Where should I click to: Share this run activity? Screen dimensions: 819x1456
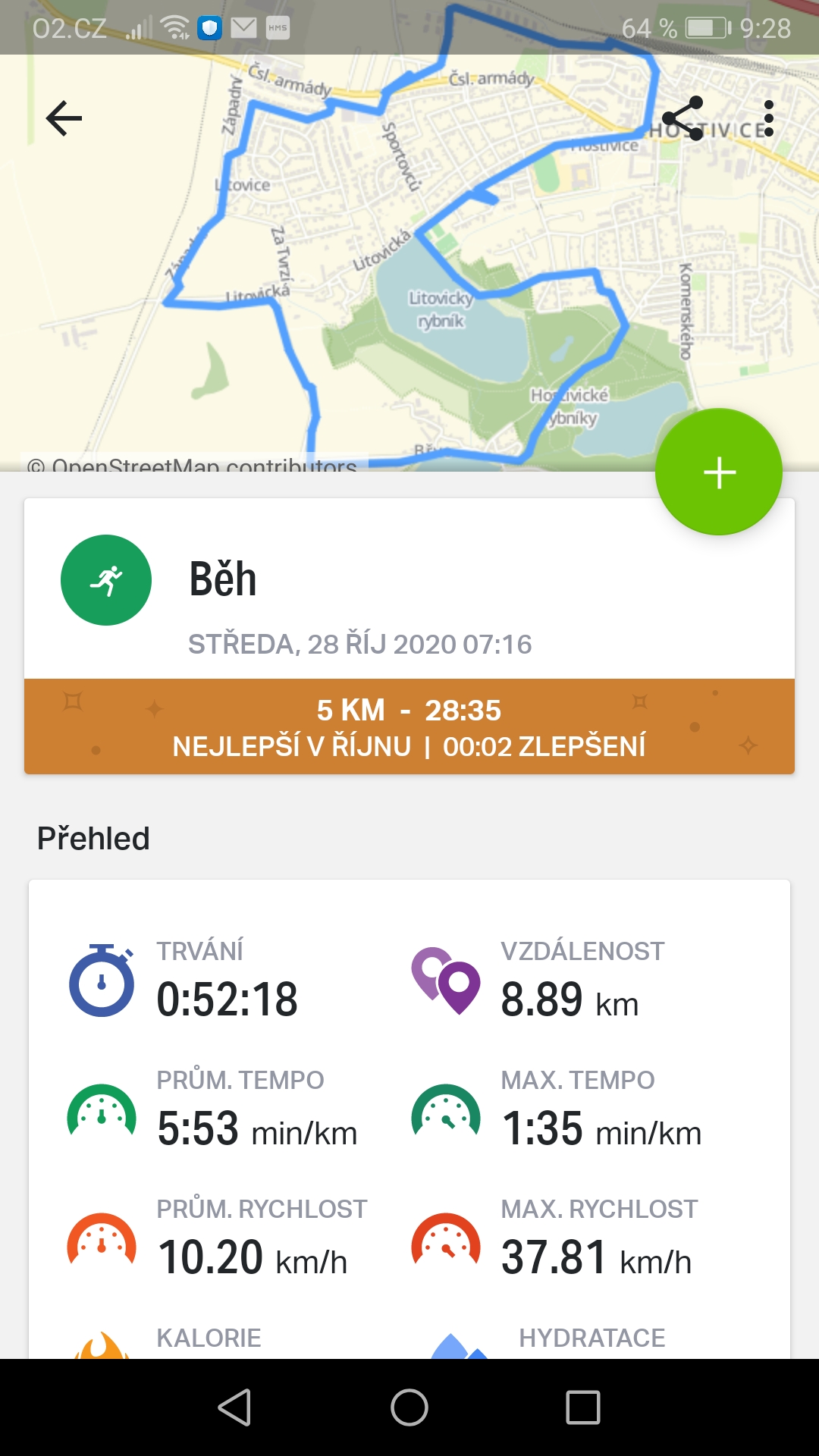tap(682, 118)
